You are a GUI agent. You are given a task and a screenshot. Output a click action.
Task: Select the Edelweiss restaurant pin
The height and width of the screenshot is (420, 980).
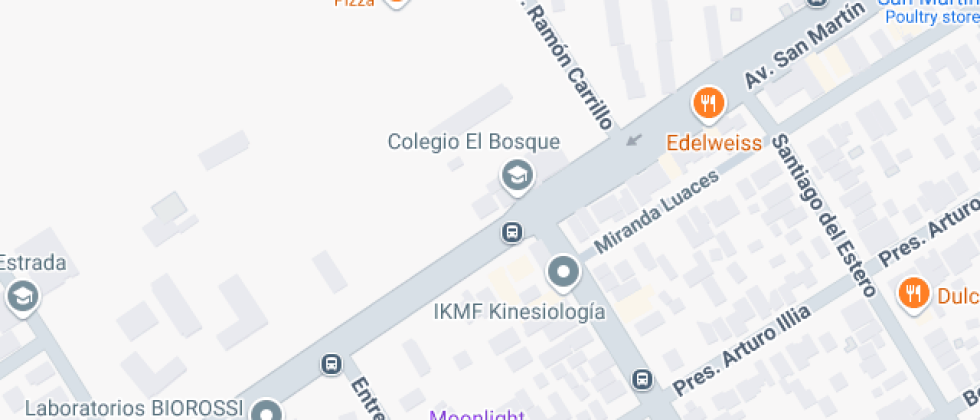pyautogui.click(x=709, y=102)
